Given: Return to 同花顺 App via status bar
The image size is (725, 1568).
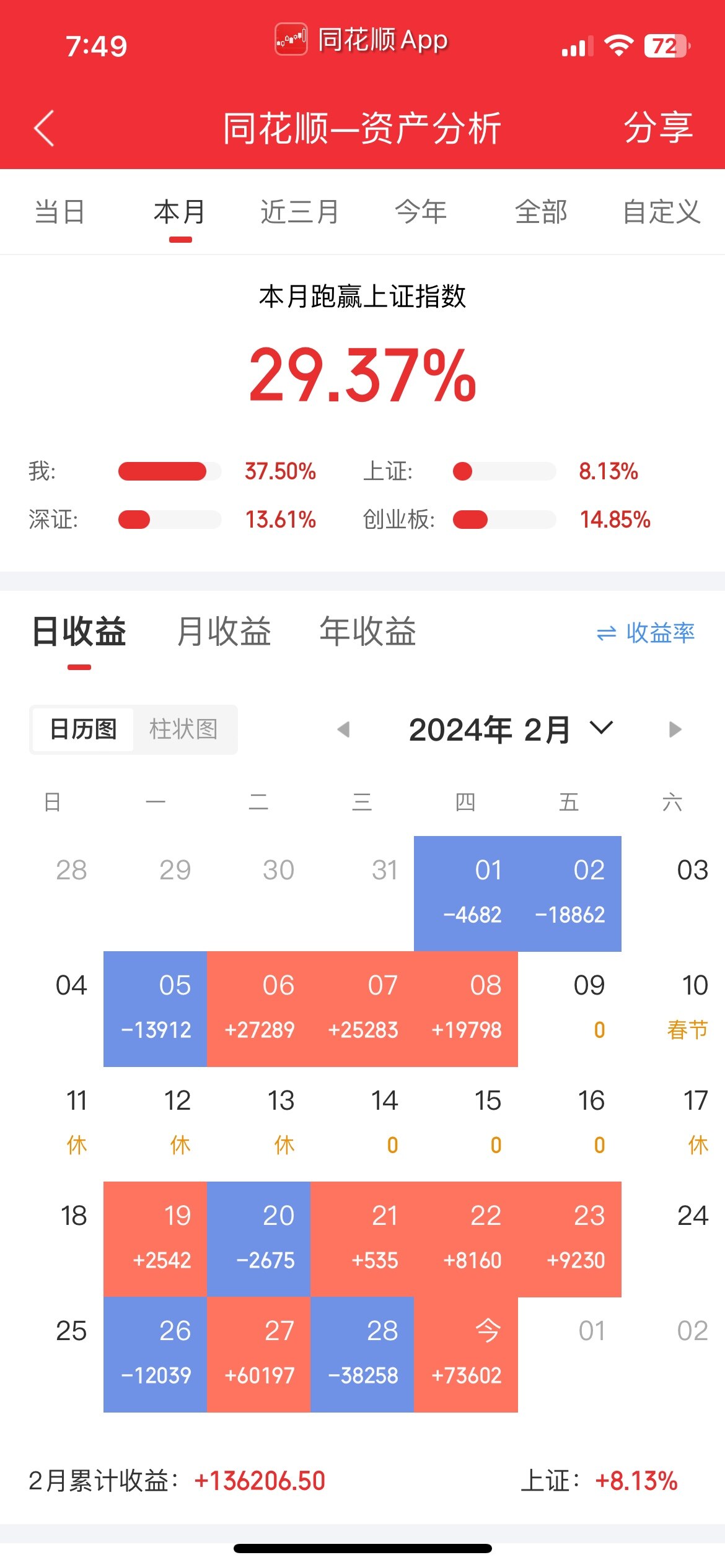Looking at the screenshot, I should point(361,40).
